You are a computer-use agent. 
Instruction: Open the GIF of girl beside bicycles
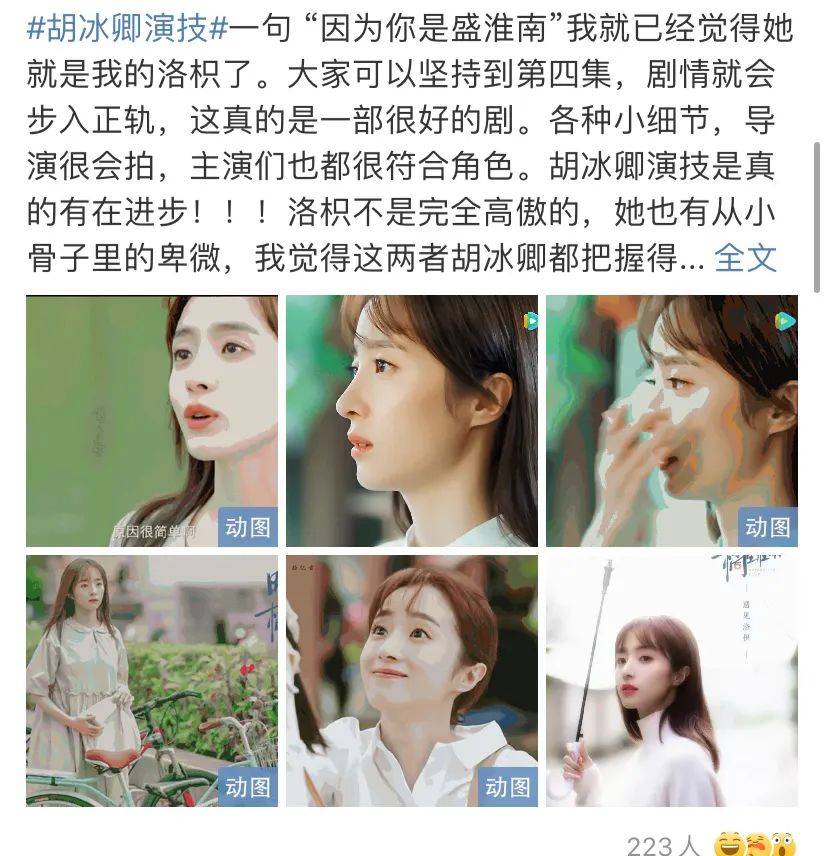(152, 681)
